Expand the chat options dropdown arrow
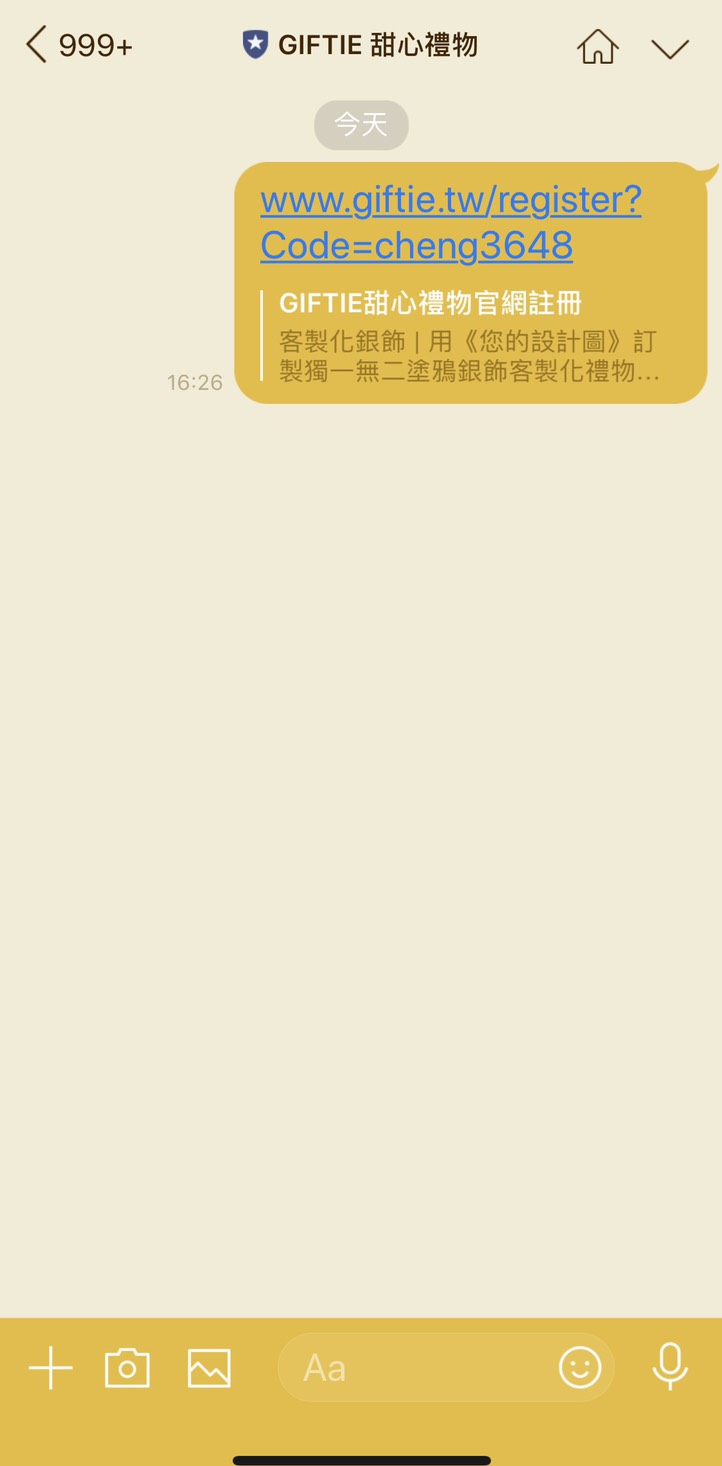The height and width of the screenshot is (1466, 722). 669,48
